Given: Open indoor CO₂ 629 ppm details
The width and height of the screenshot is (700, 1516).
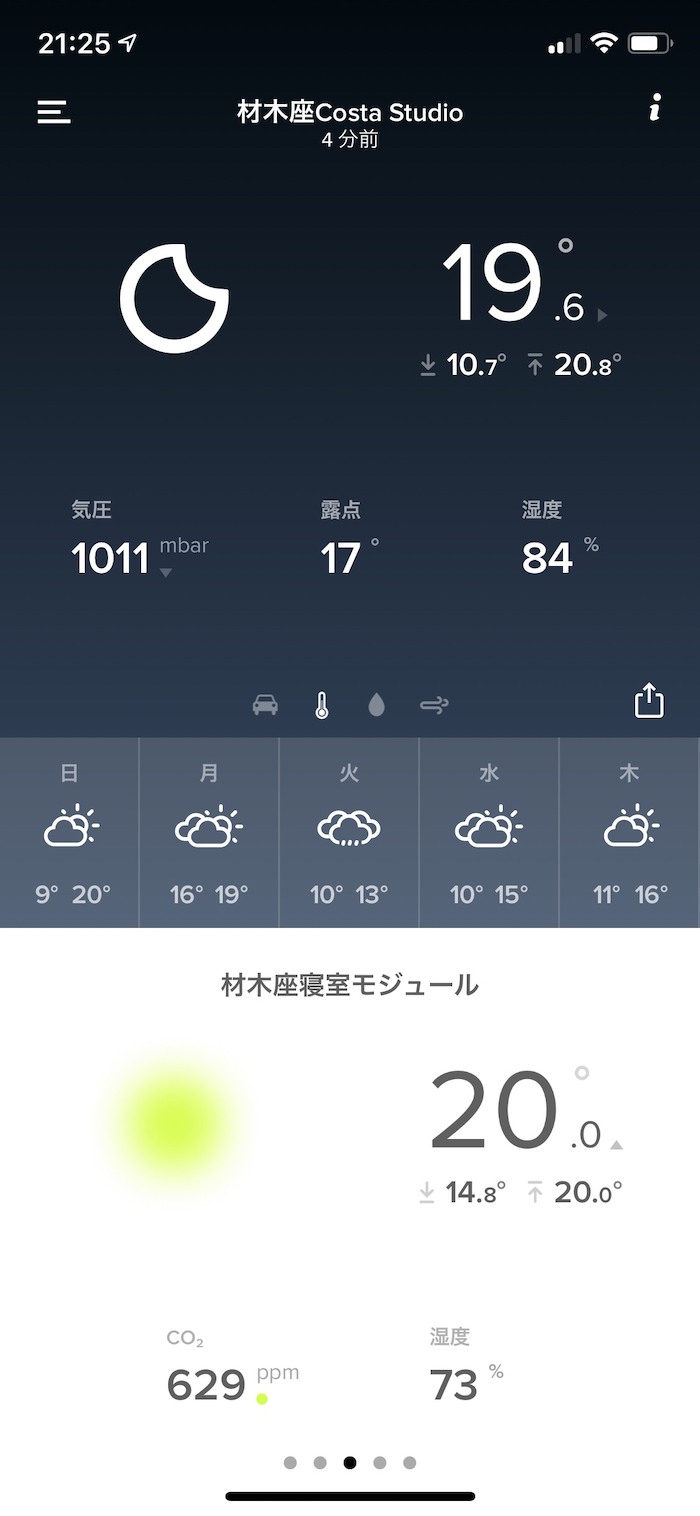Looking at the screenshot, I should tap(207, 1384).
